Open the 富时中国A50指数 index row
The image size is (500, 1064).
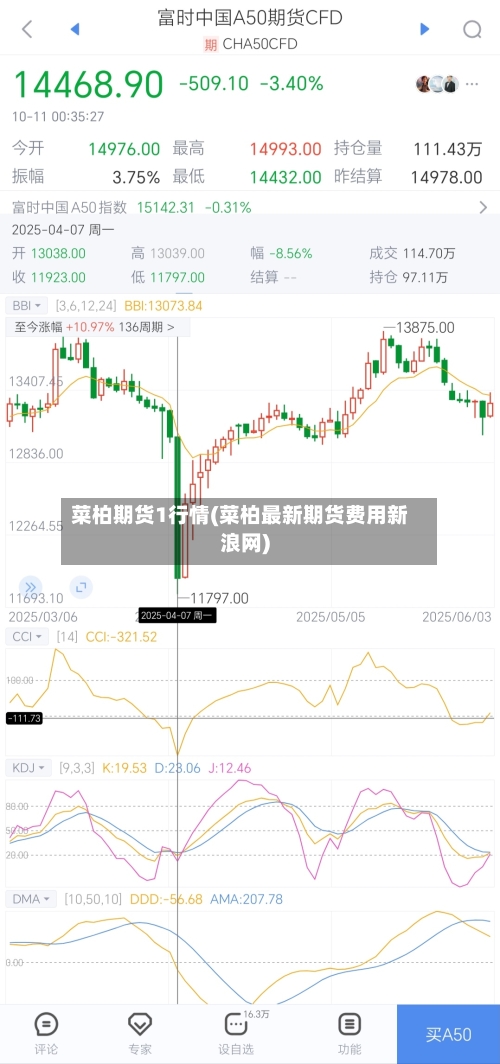pos(250,207)
